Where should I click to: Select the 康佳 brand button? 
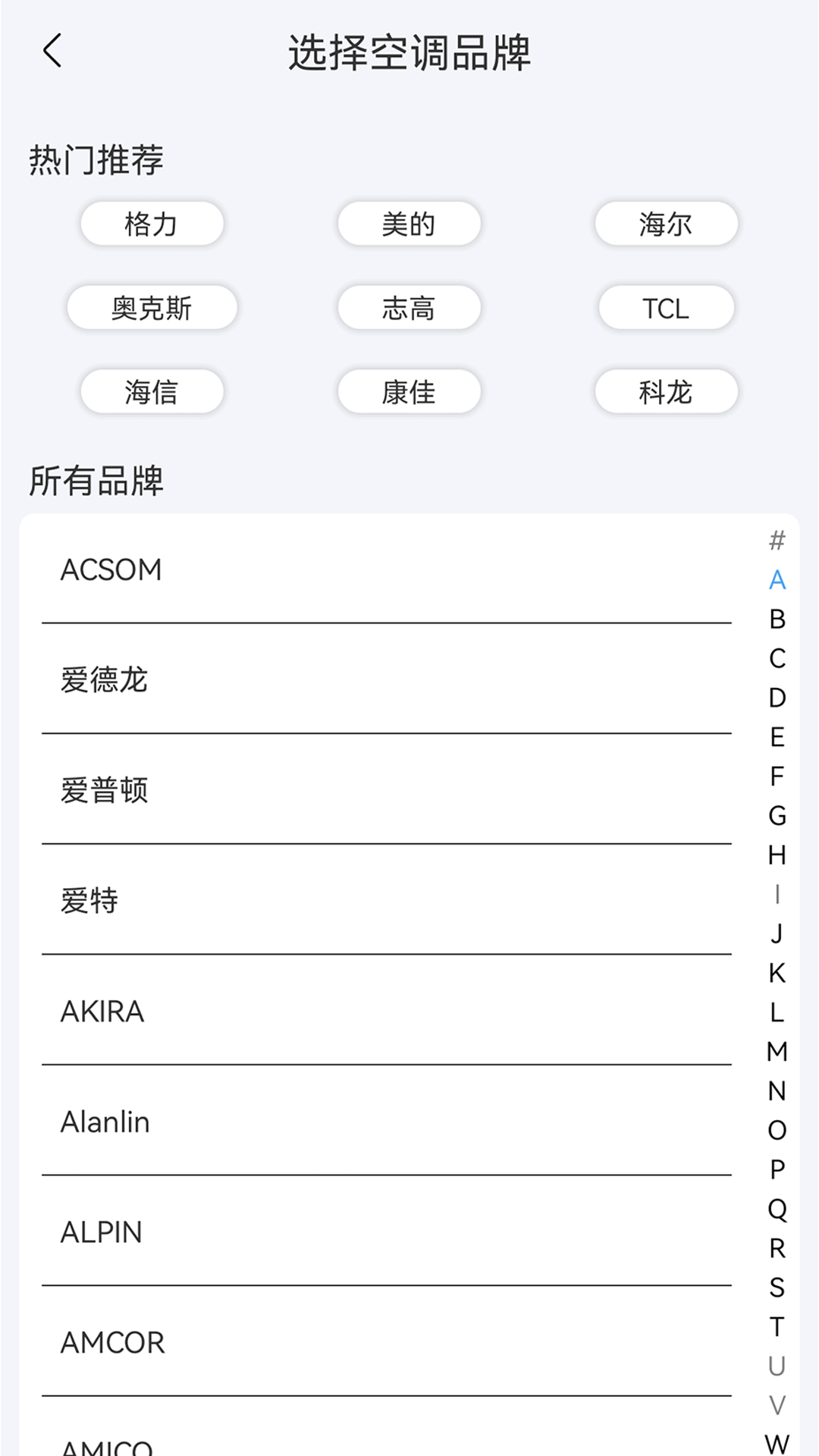[409, 391]
